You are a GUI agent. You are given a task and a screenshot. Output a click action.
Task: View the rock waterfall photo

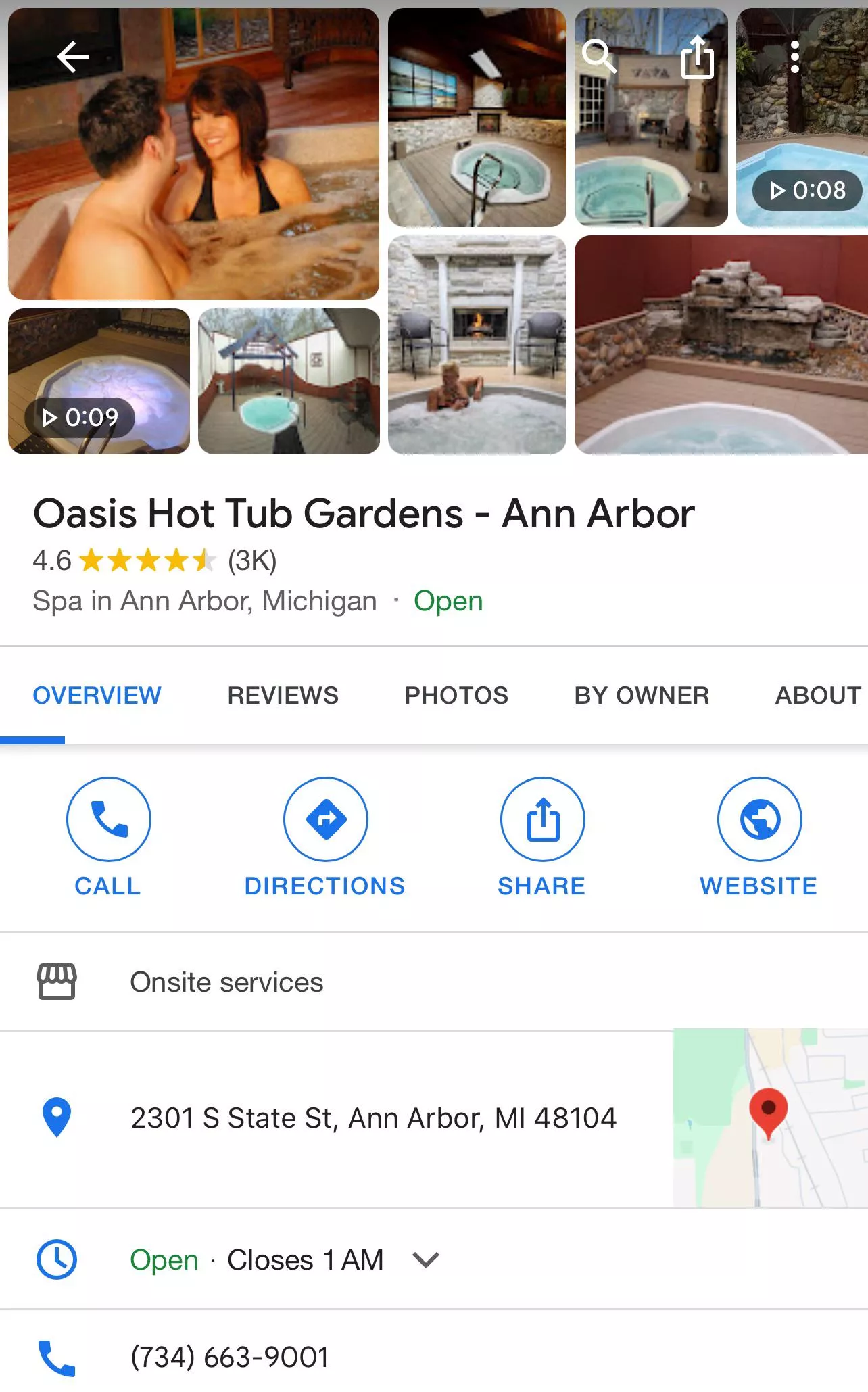click(x=721, y=345)
